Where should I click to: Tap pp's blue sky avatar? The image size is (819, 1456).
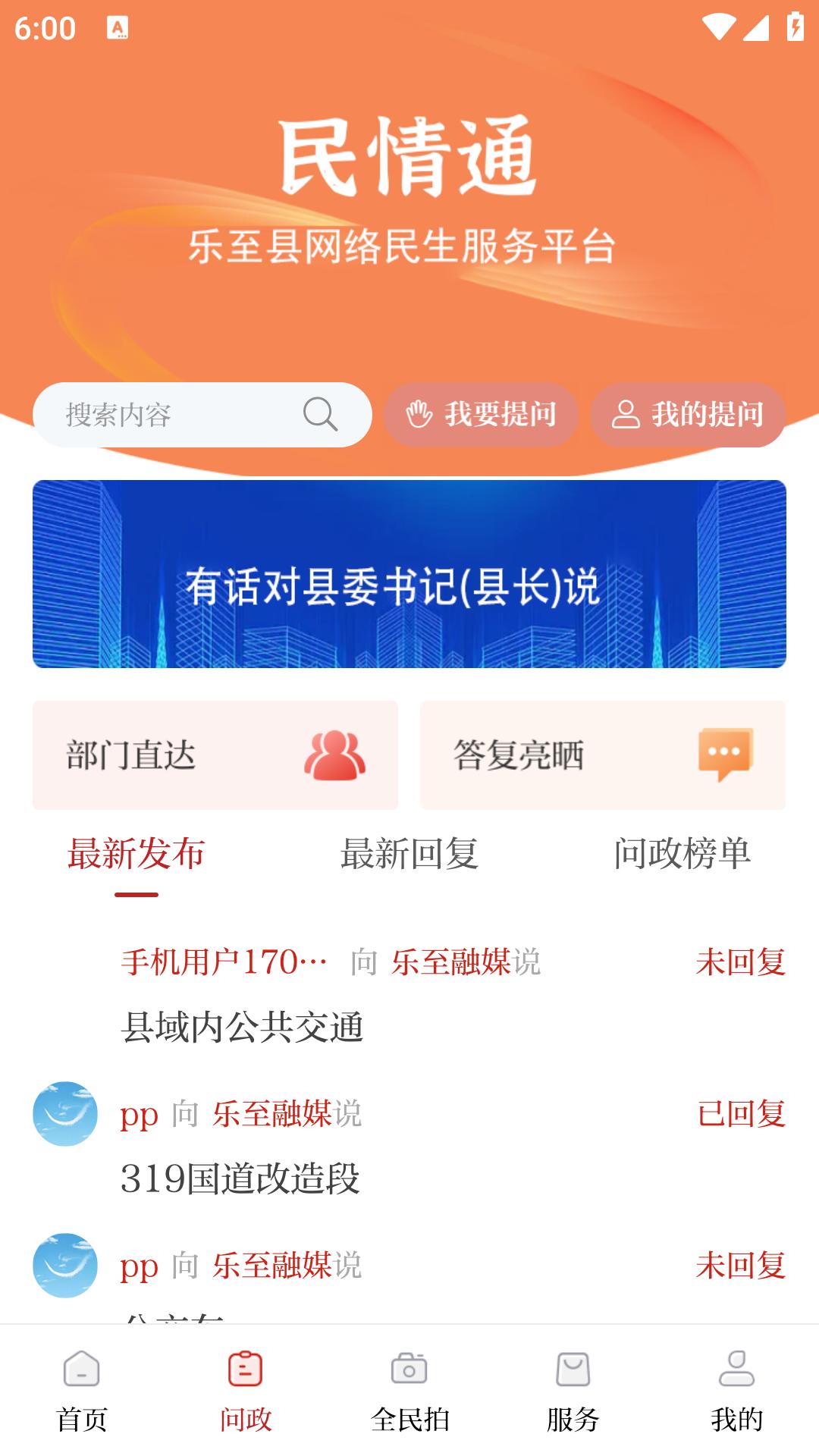coord(65,1115)
